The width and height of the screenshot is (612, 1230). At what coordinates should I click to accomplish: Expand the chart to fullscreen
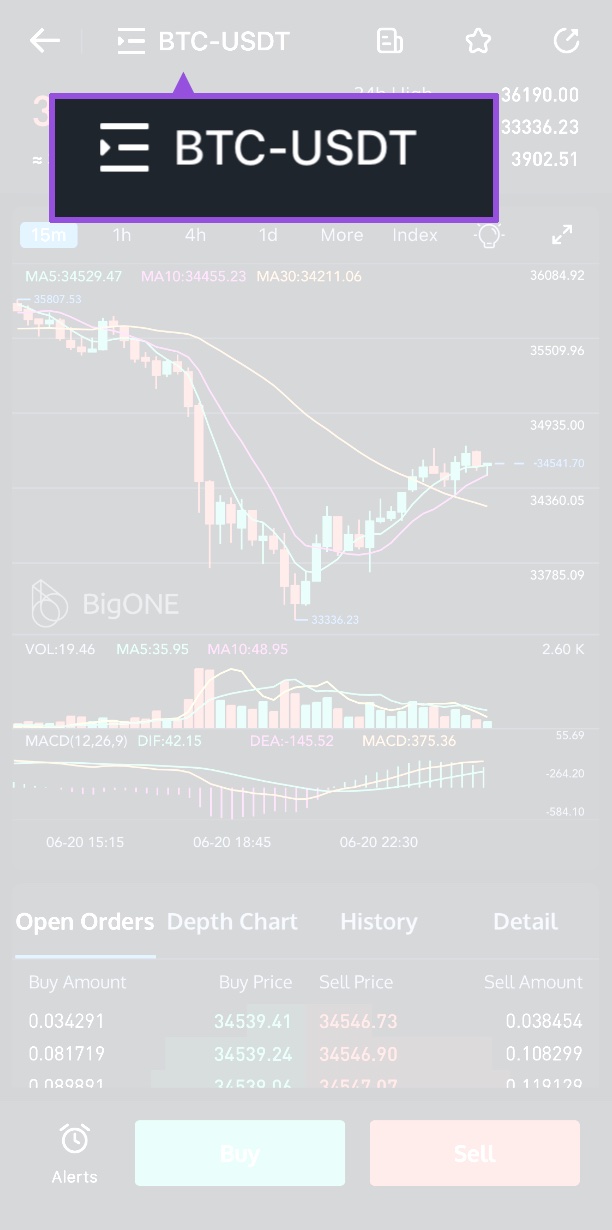[562, 235]
